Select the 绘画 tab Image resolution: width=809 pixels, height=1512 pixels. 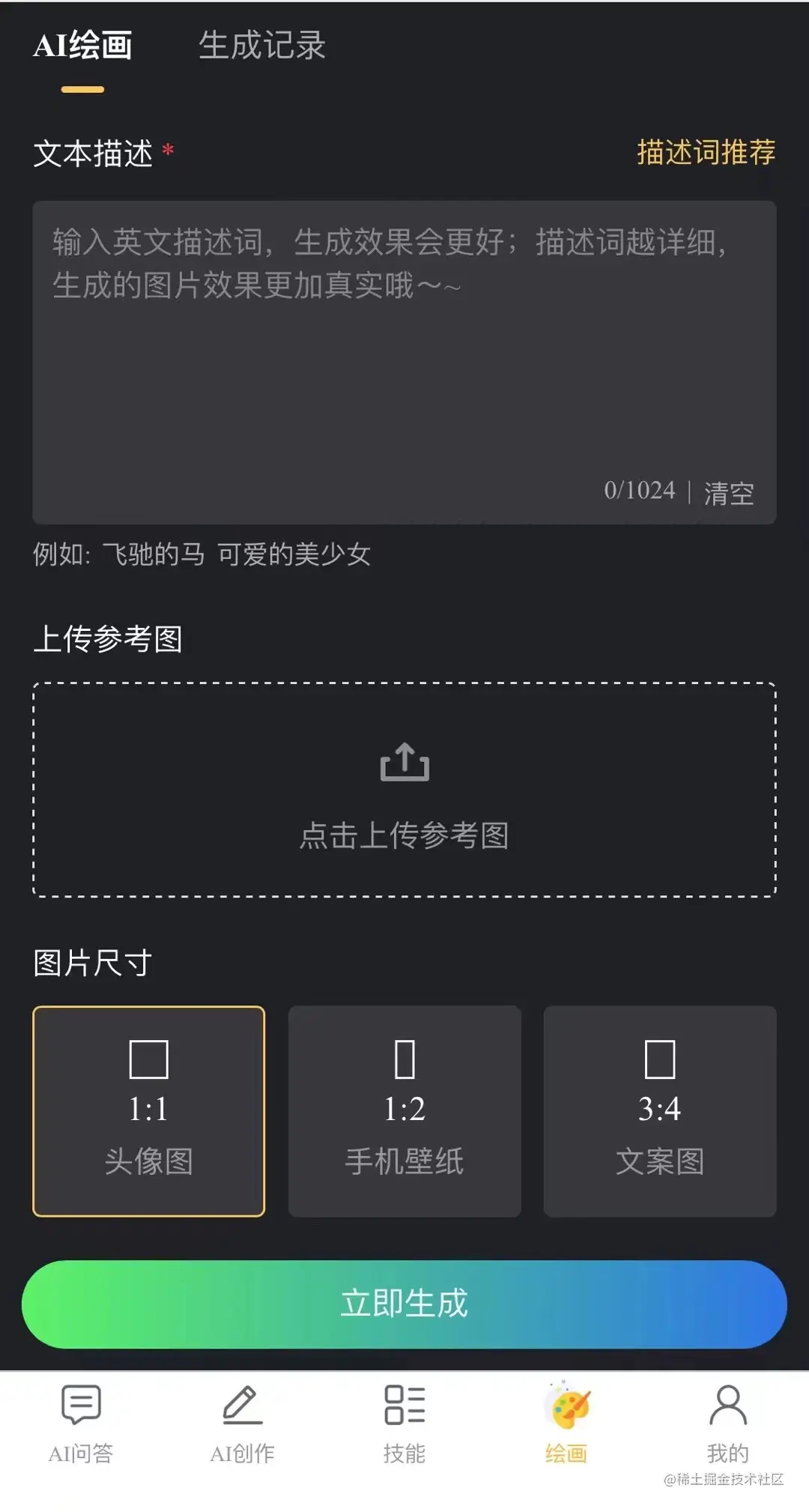[566, 1424]
